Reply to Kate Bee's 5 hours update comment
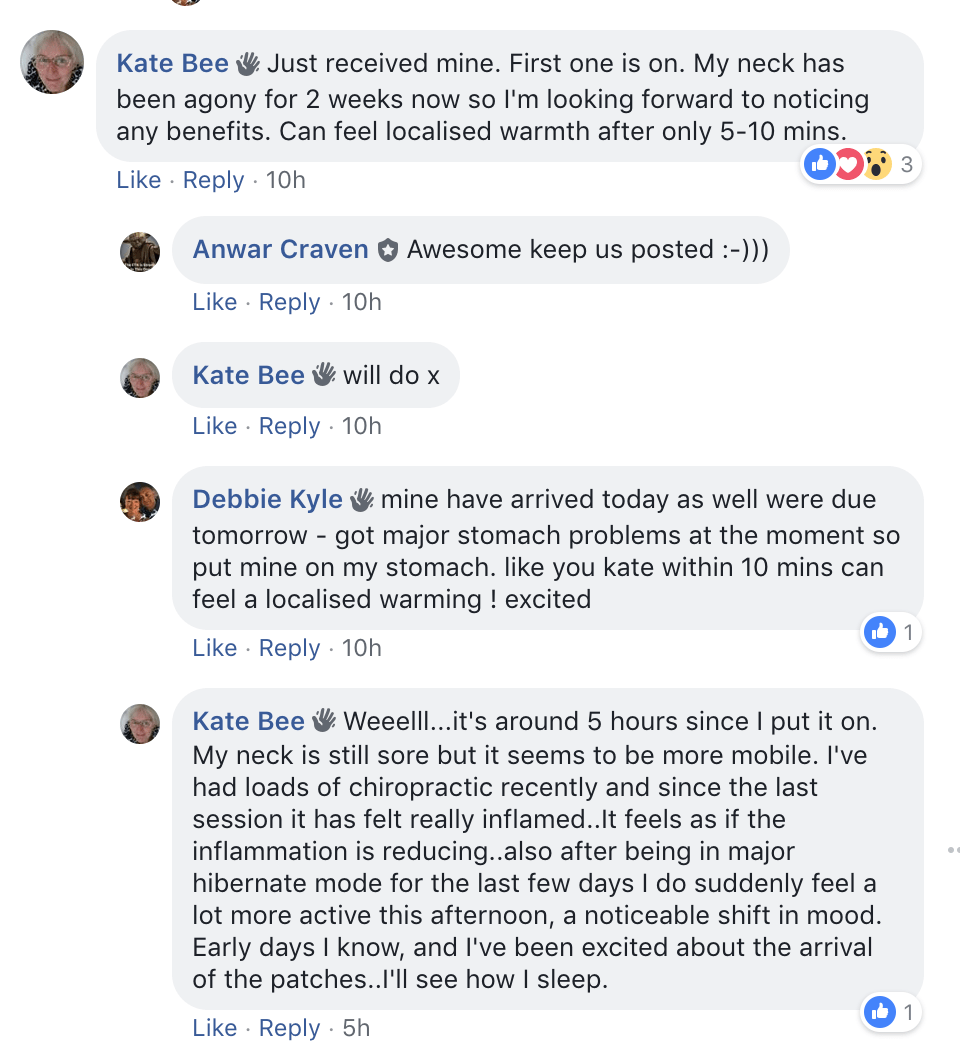The height and width of the screenshot is (1060, 960). (289, 1028)
